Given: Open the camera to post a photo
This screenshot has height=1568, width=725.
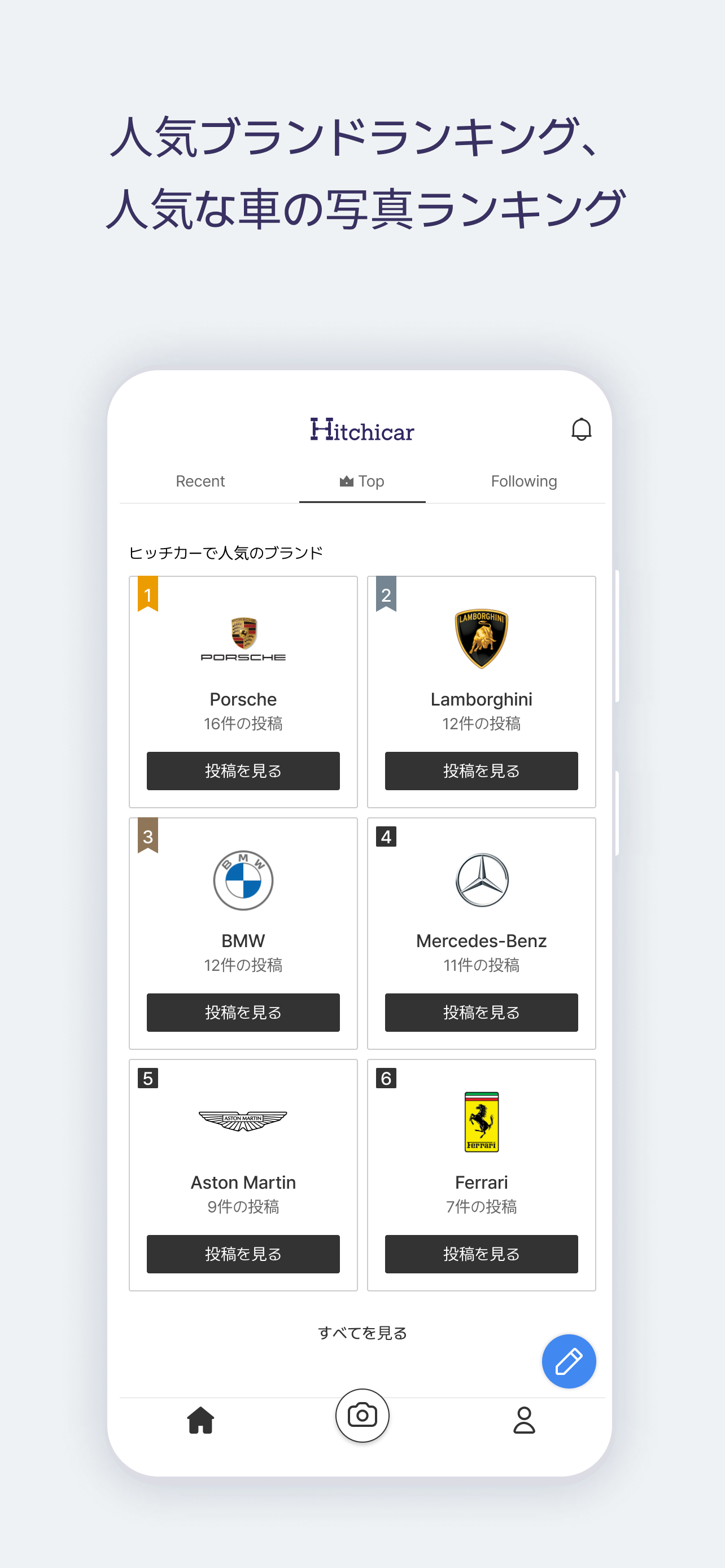Looking at the screenshot, I should 362,1416.
